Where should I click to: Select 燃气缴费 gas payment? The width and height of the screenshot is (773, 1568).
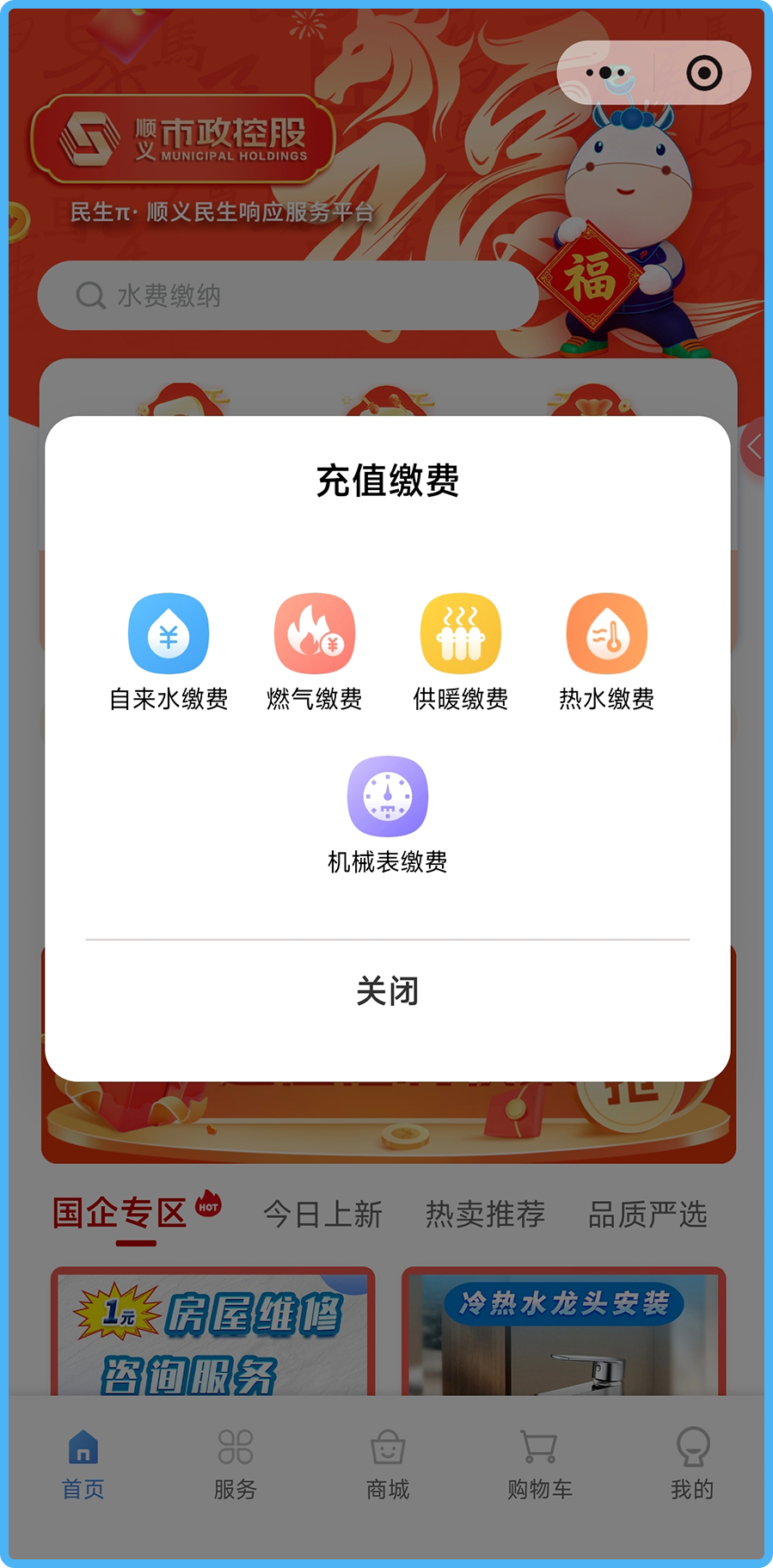coord(315,652)
